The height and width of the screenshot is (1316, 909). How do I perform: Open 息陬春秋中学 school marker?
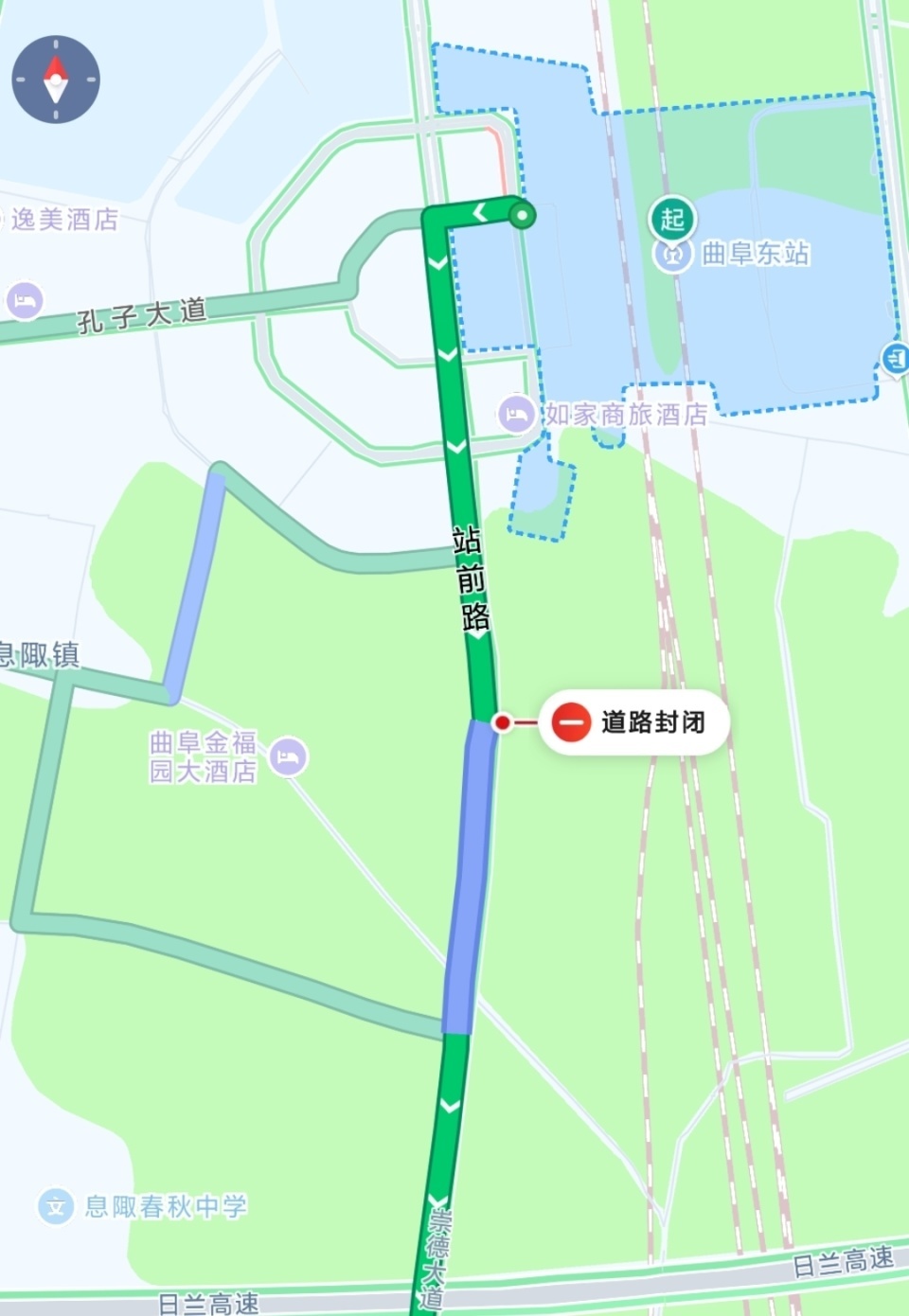pos(56,1206)
